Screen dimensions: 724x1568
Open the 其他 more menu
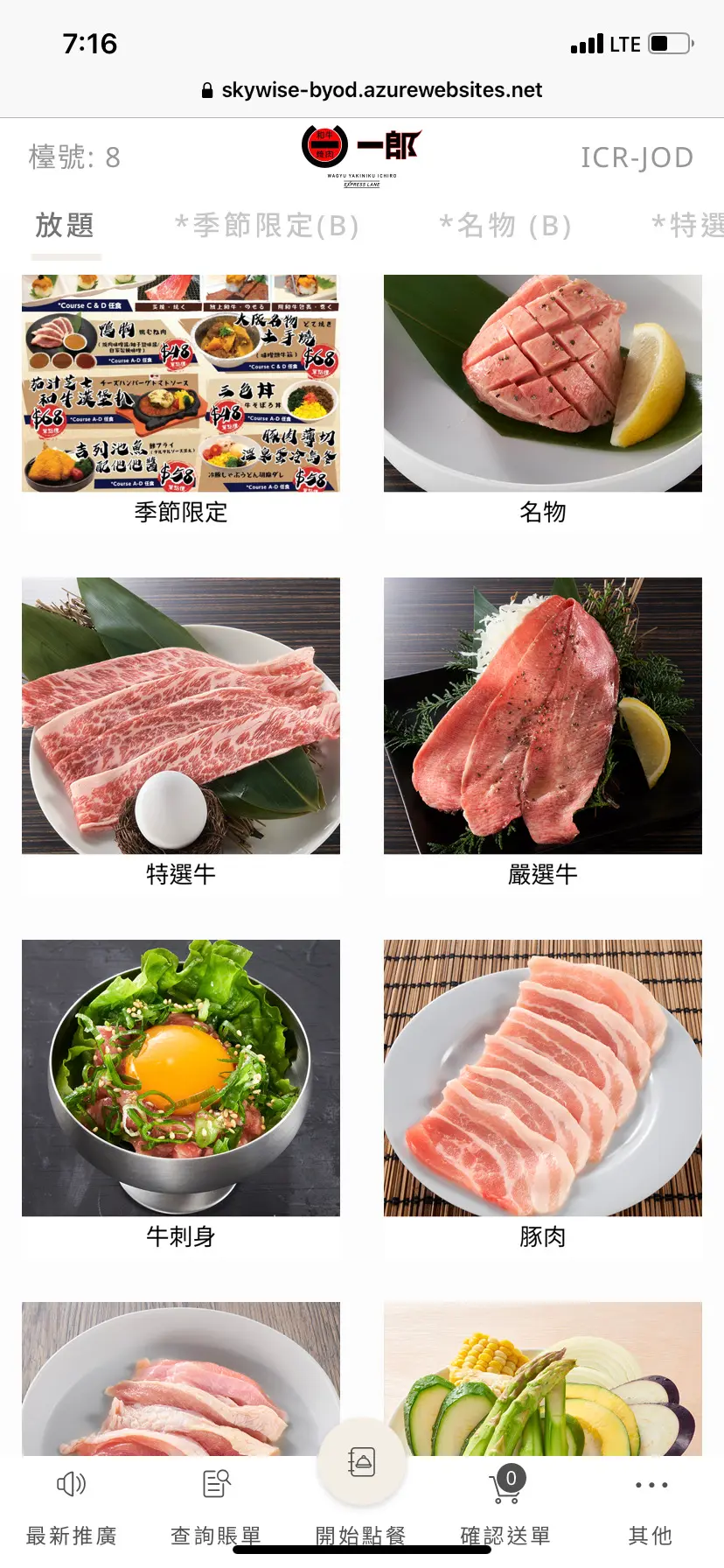[651, 1505]
